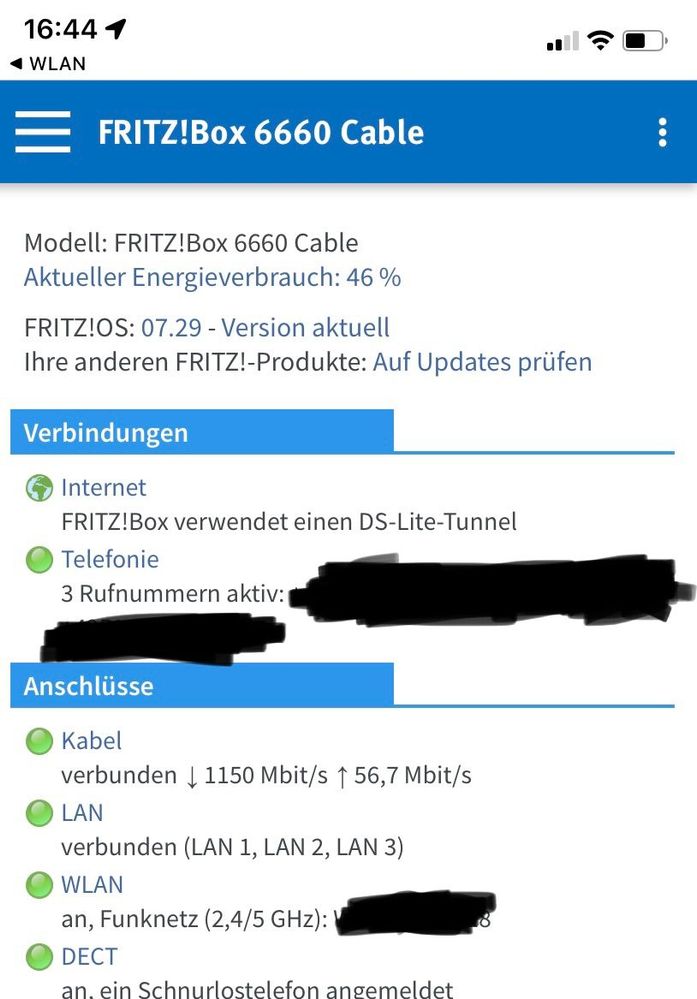Open the Telefonie link

click(x=110, y=559)
